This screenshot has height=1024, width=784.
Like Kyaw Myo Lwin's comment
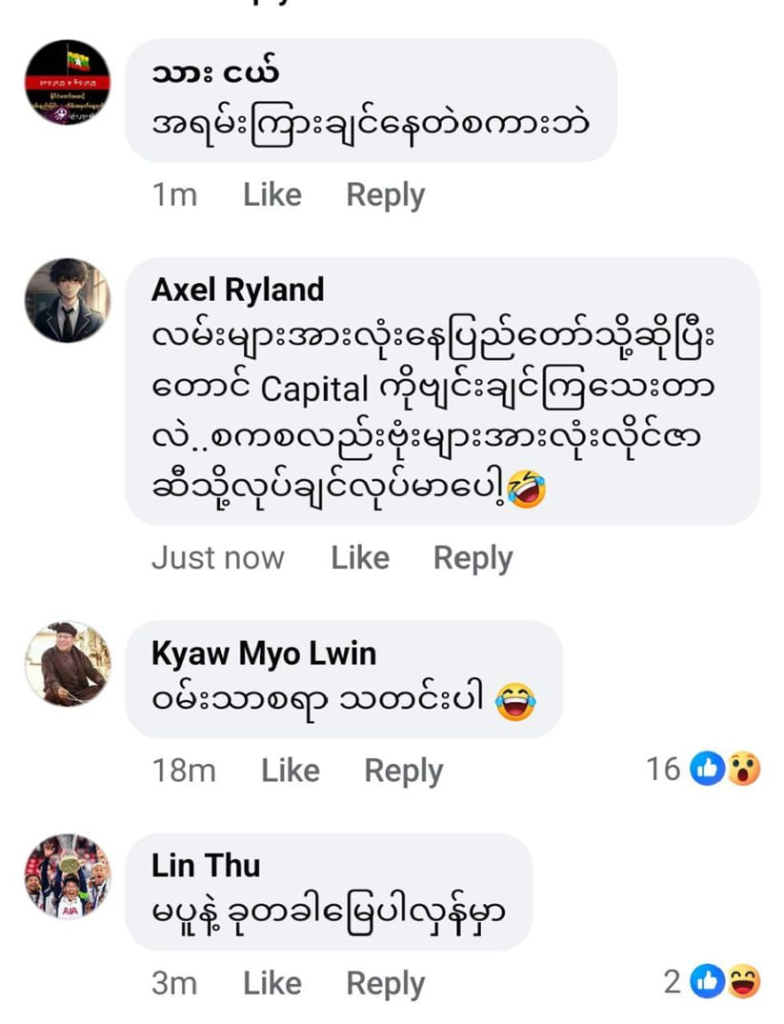[290, 771]
